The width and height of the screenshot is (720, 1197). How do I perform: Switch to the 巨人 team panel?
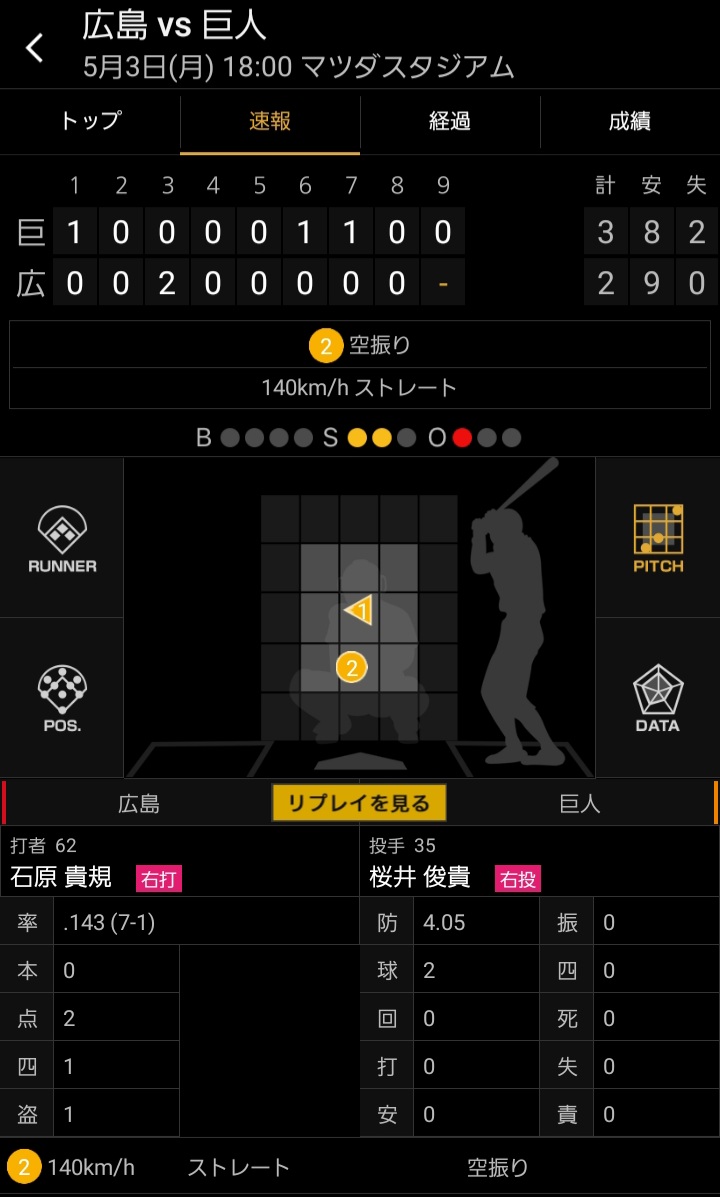580,803
